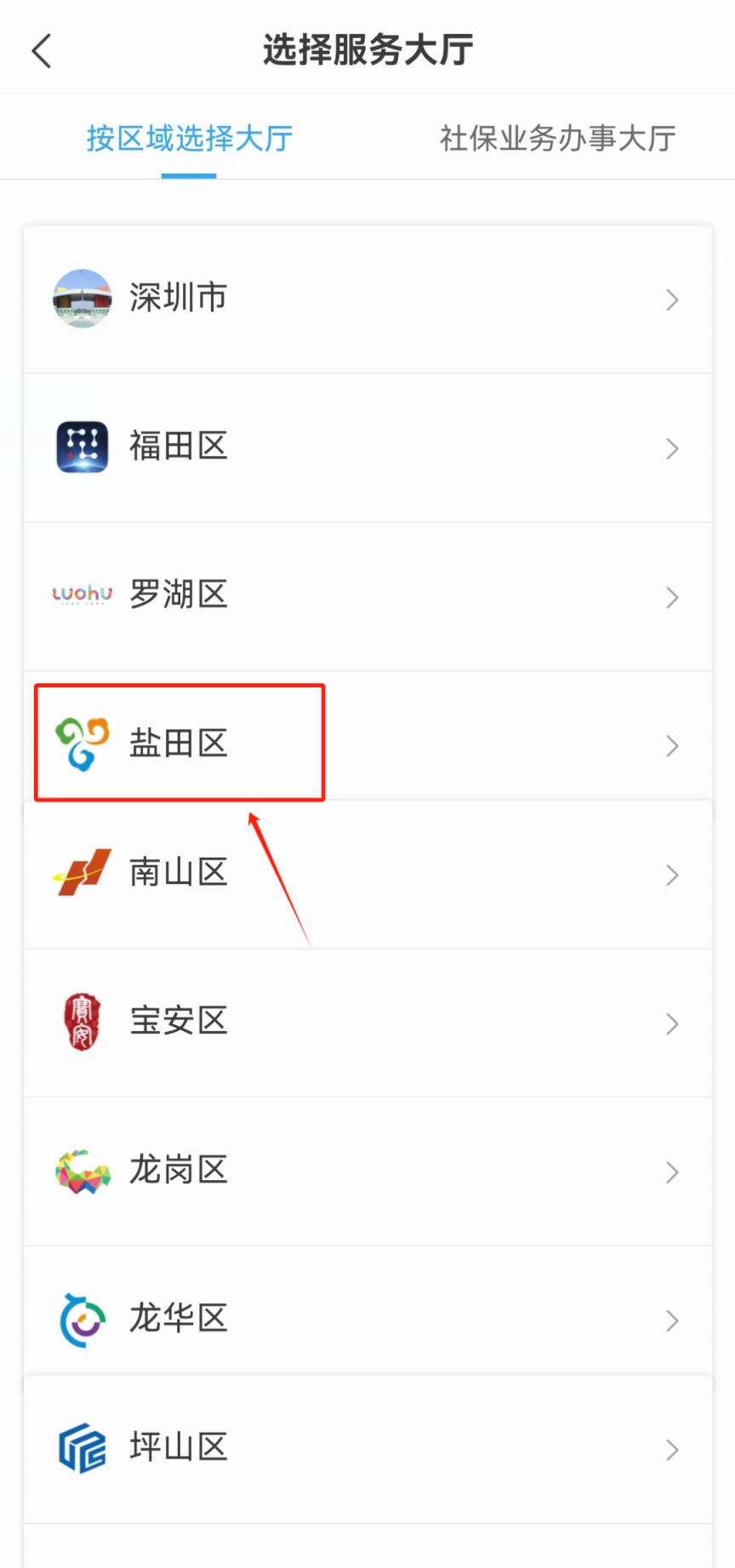
Task: Choose the 盐田区 district
Action: pyautogui.click(x=367, y=744)
